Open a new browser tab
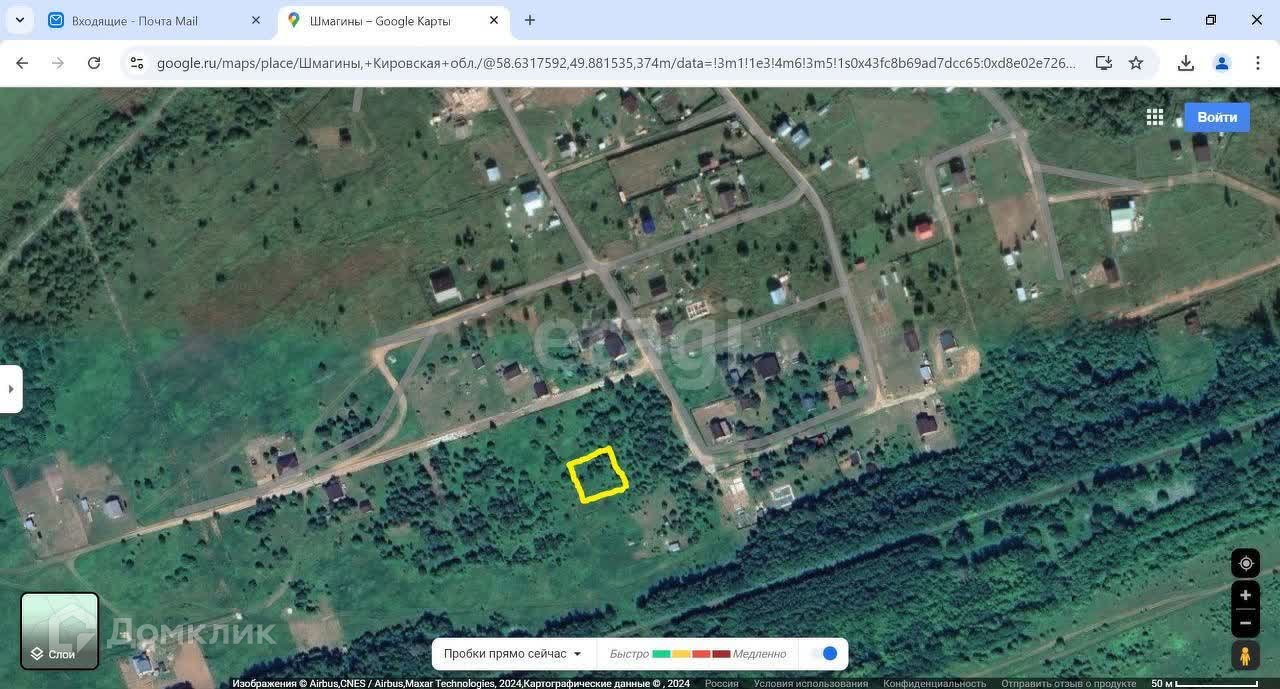Image resolution: width=1280 pixels, height=689 pixels. pos(530,20)
